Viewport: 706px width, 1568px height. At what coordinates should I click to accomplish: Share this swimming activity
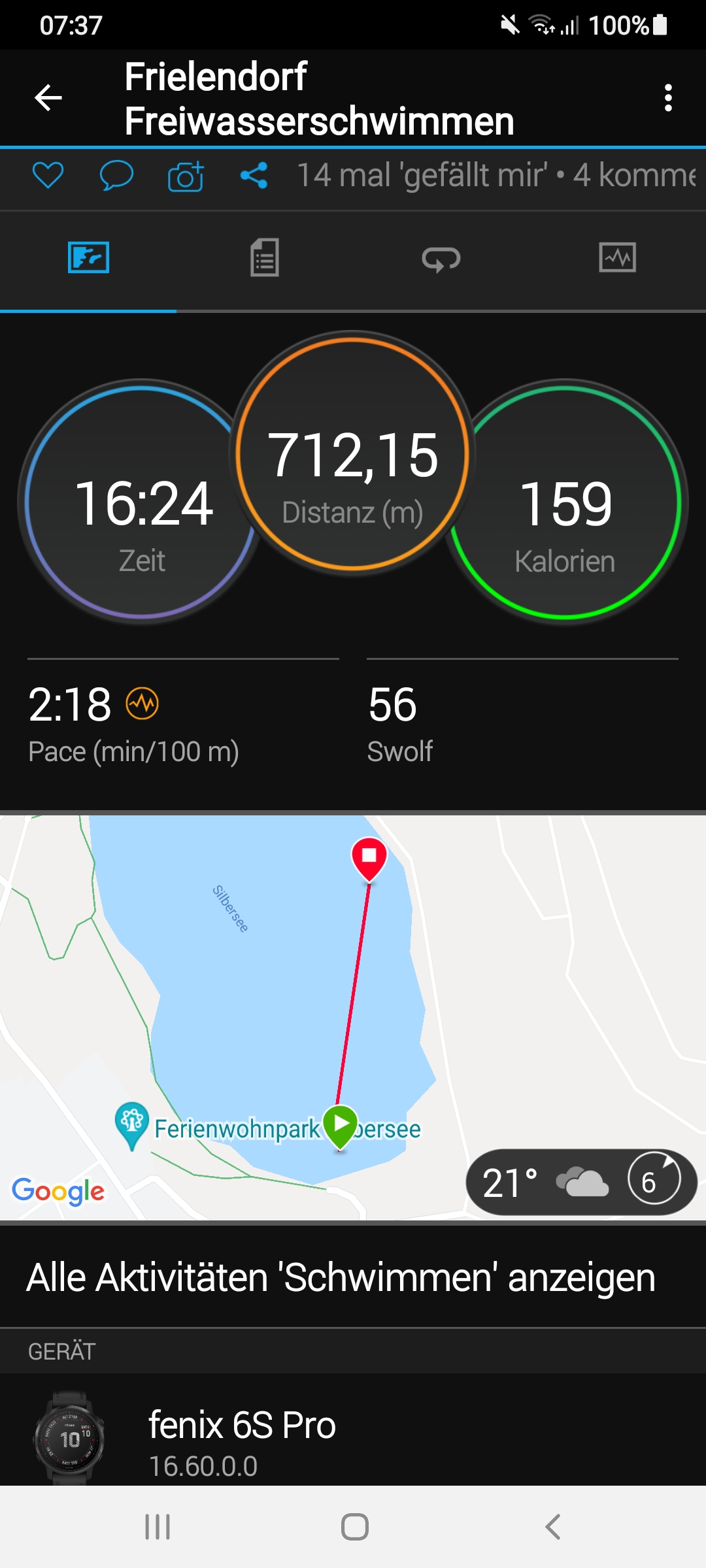tap(254, 175)
